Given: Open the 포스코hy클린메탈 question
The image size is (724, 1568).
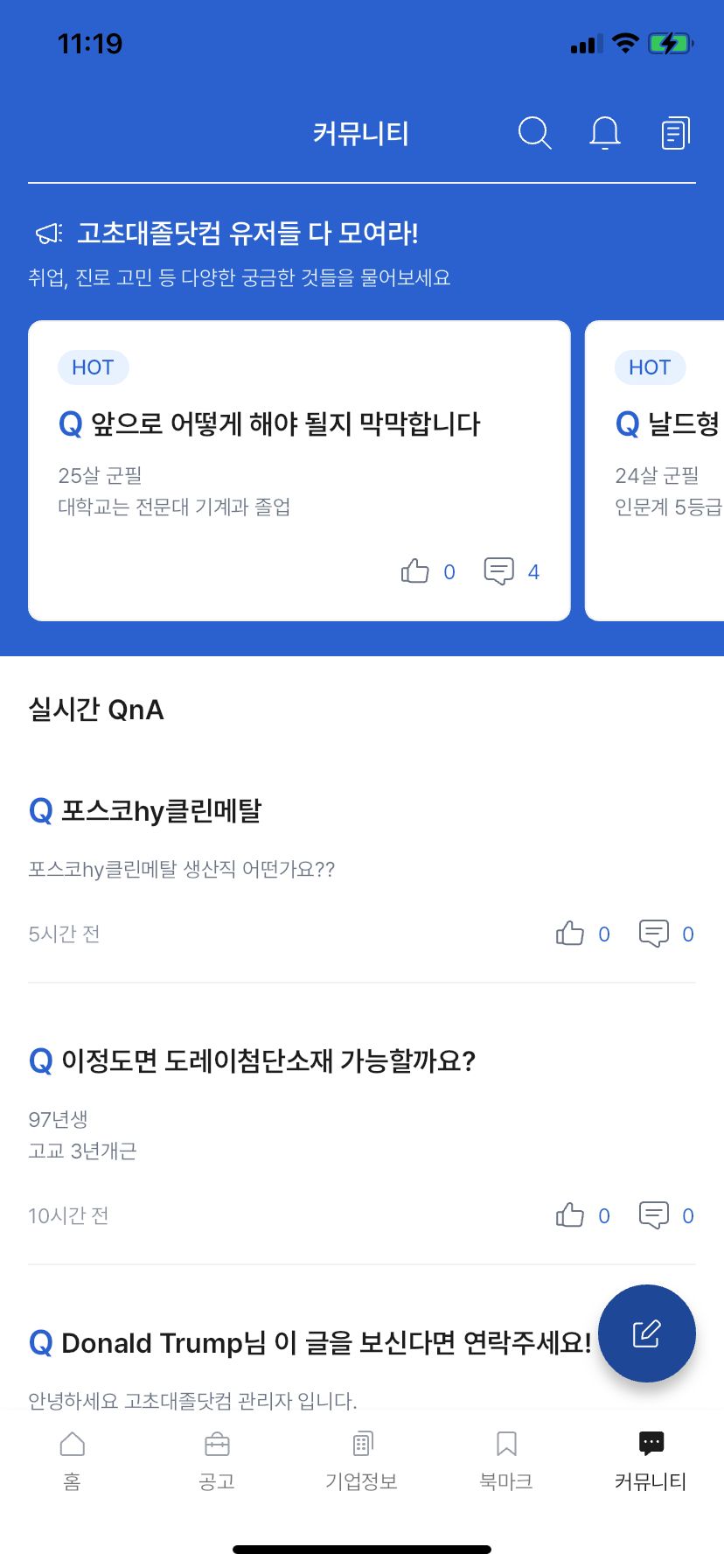Looking at the screenshot, I should (x=161, y=811).
